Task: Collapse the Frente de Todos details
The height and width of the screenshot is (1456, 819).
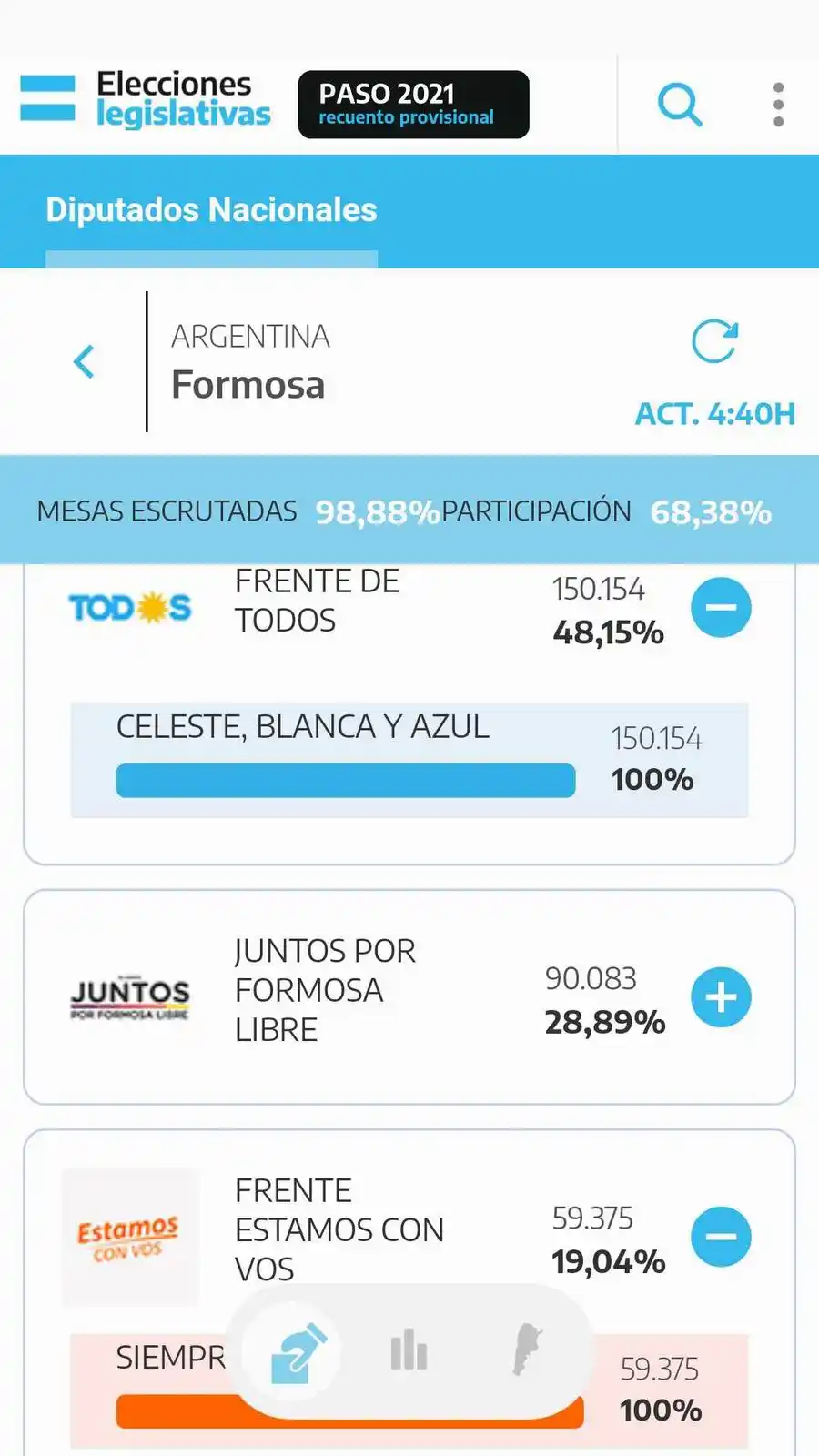Action: (721, 607)
